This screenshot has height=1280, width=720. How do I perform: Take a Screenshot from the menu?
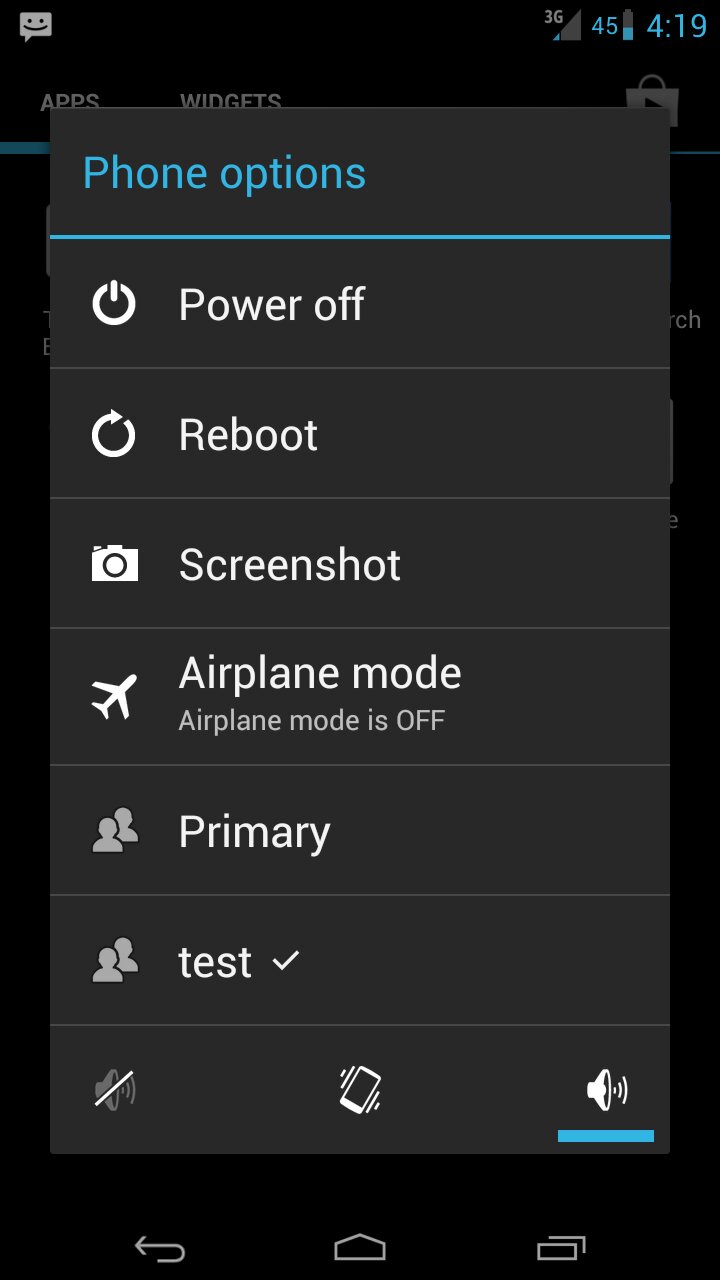click(360, 564)
